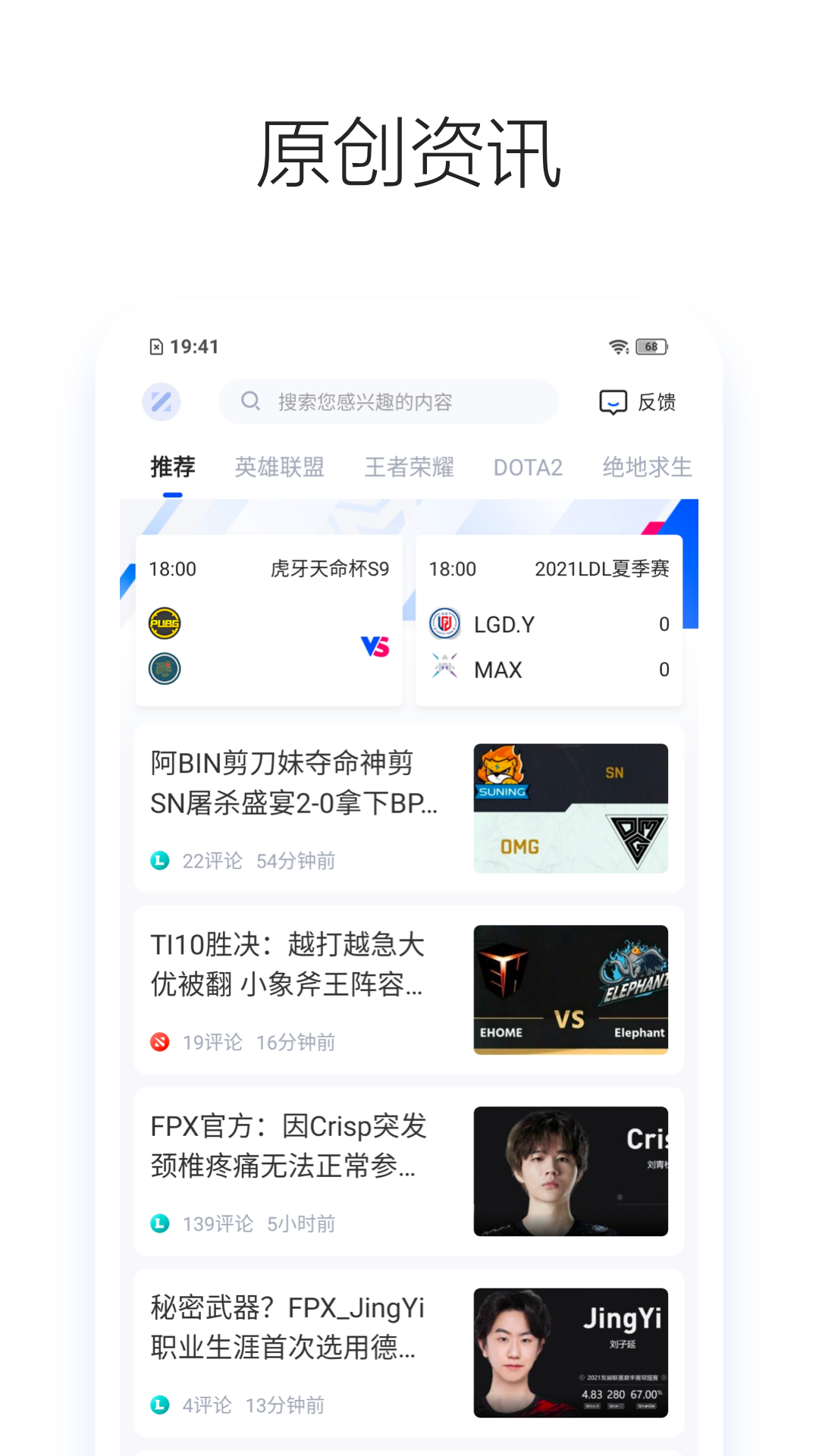819x1456 pixels.
Task: Open feedback via the 反馈 chat bubble icon
Action: tap(614, 402)
